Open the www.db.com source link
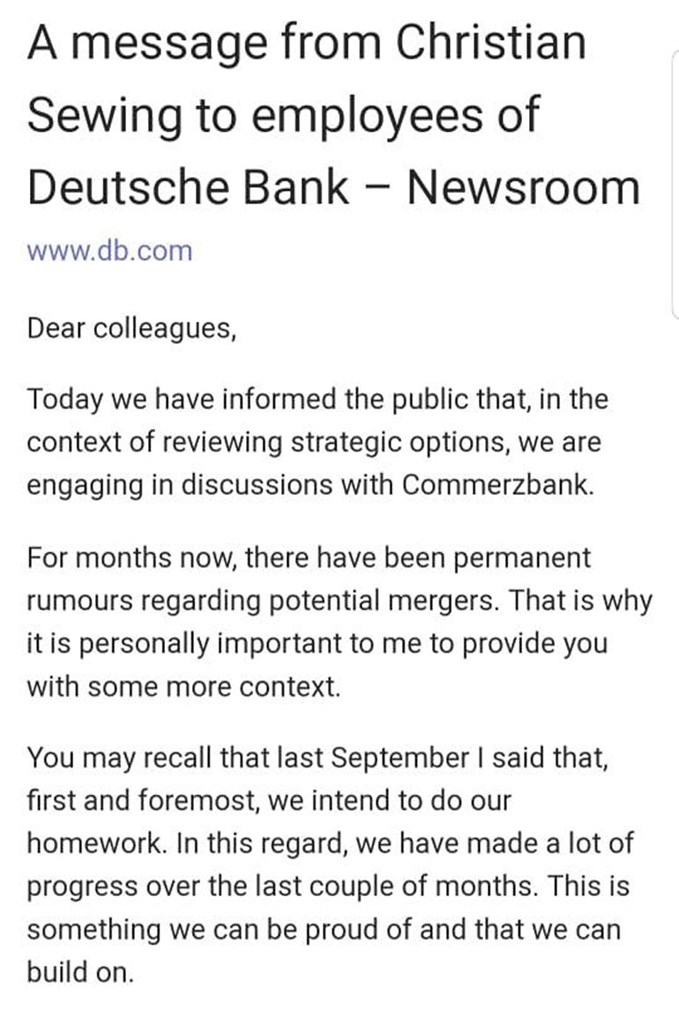 pos(109,251)
